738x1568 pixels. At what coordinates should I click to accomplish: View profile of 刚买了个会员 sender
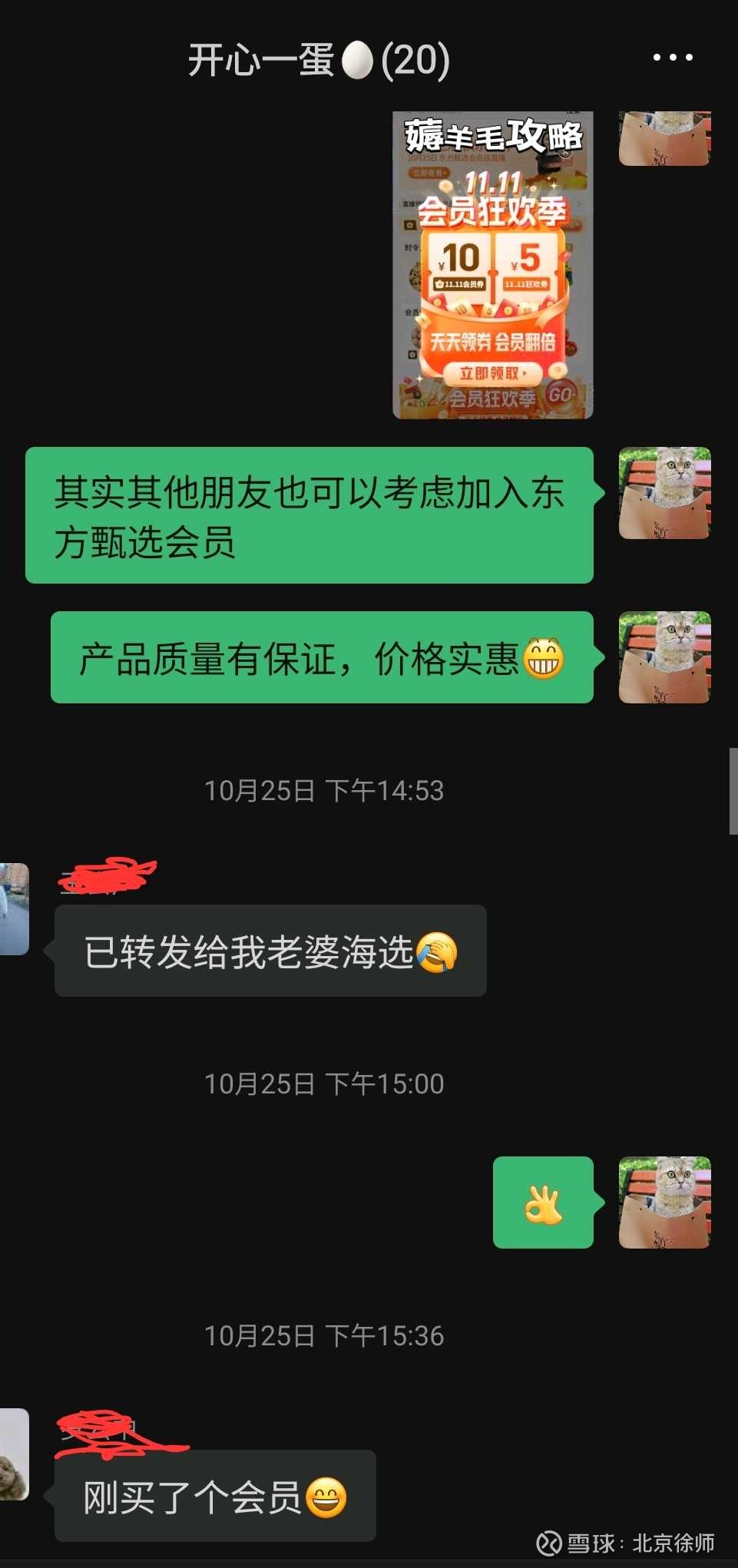coord(14,1454)
